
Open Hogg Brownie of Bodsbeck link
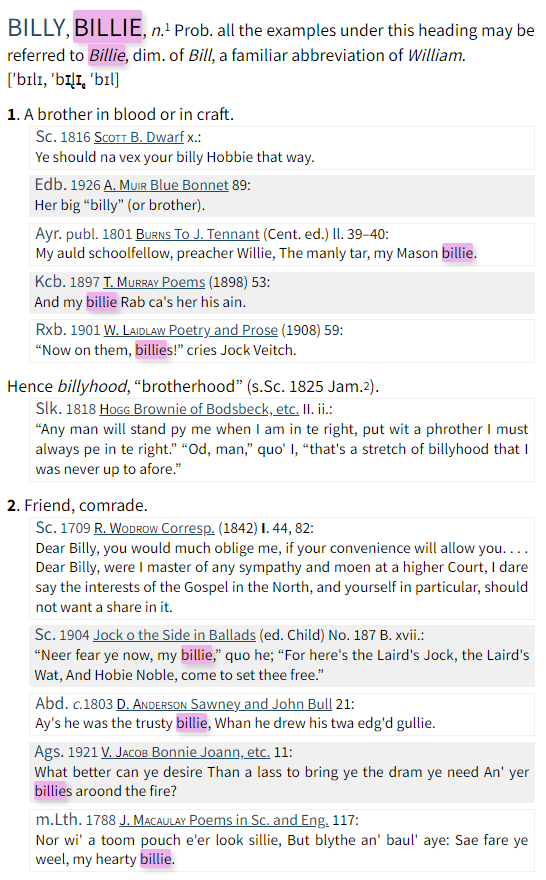199,409
